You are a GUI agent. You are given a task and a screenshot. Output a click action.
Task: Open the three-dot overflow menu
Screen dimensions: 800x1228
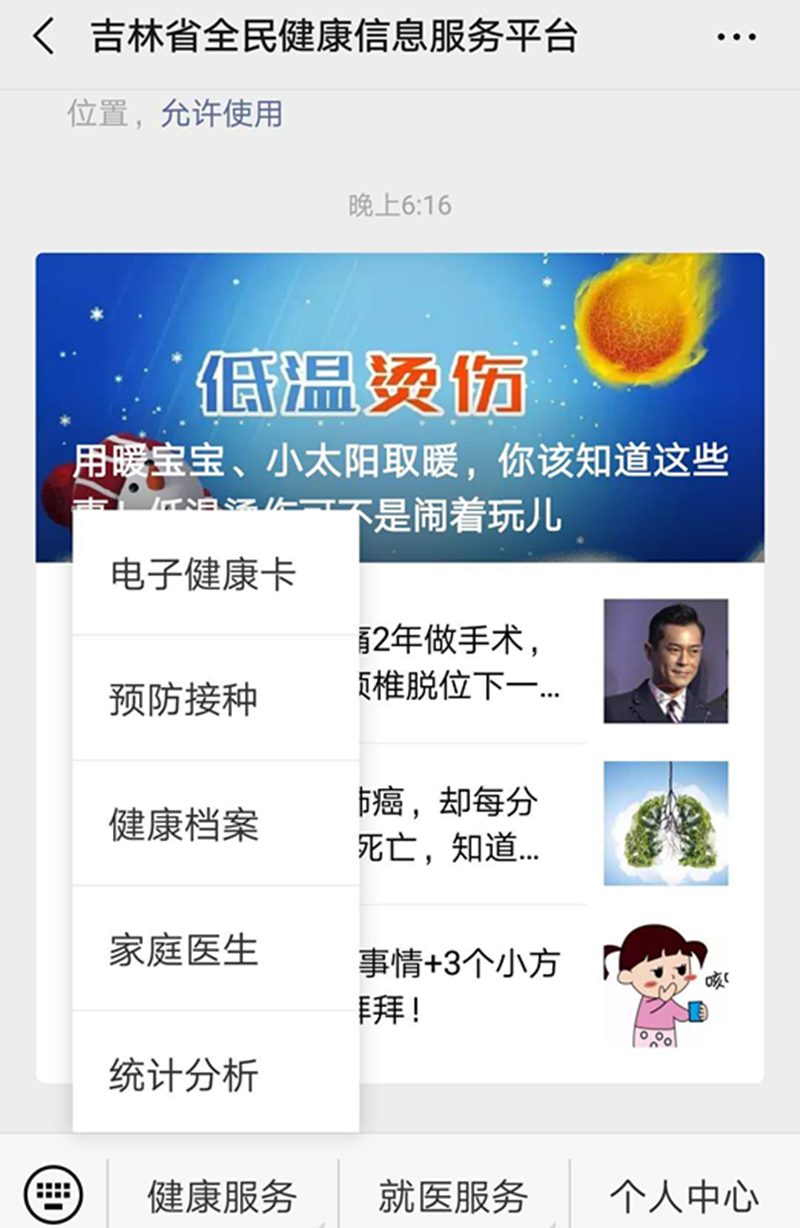[737, 38]
